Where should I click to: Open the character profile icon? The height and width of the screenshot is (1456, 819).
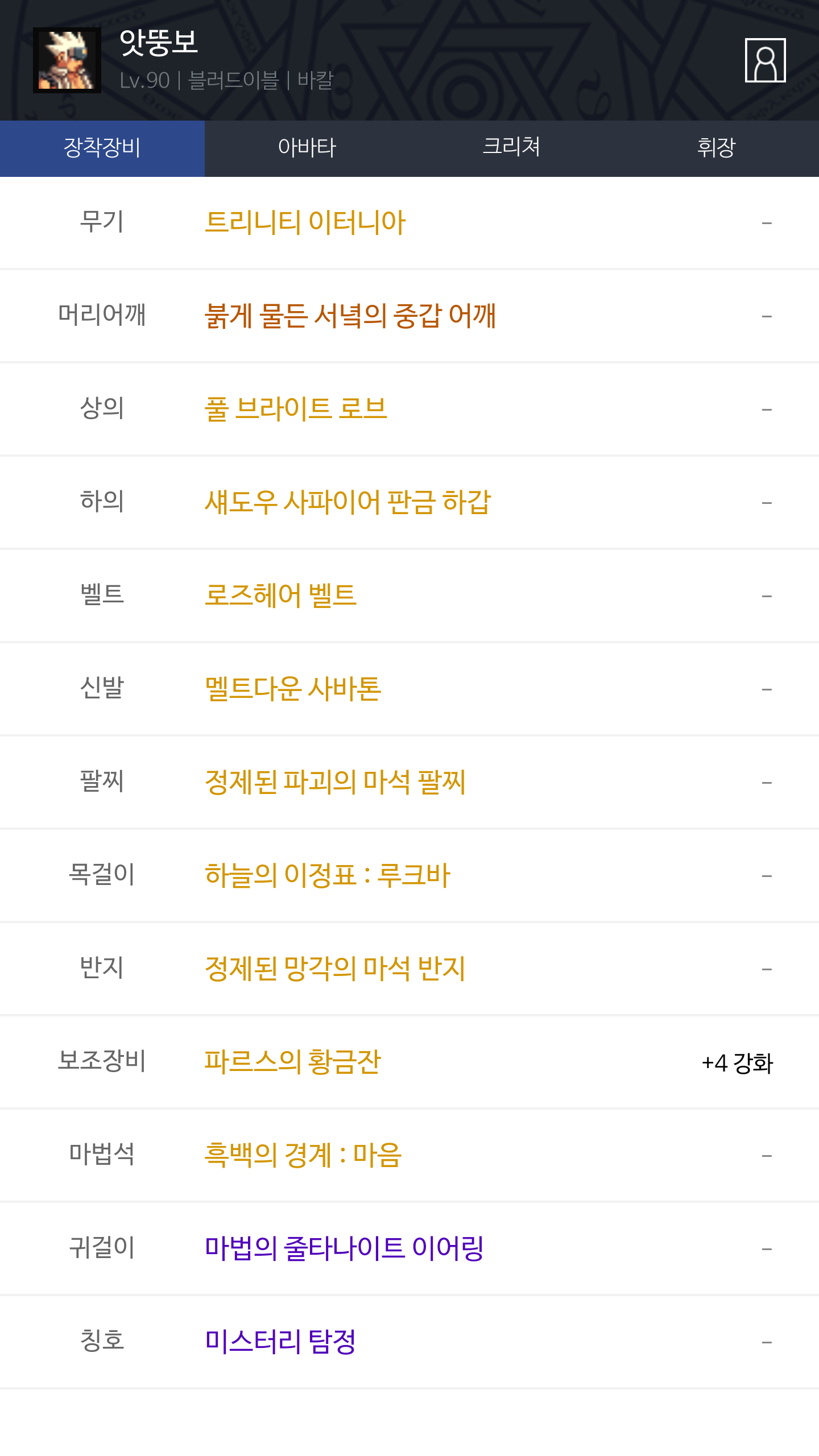765,60
